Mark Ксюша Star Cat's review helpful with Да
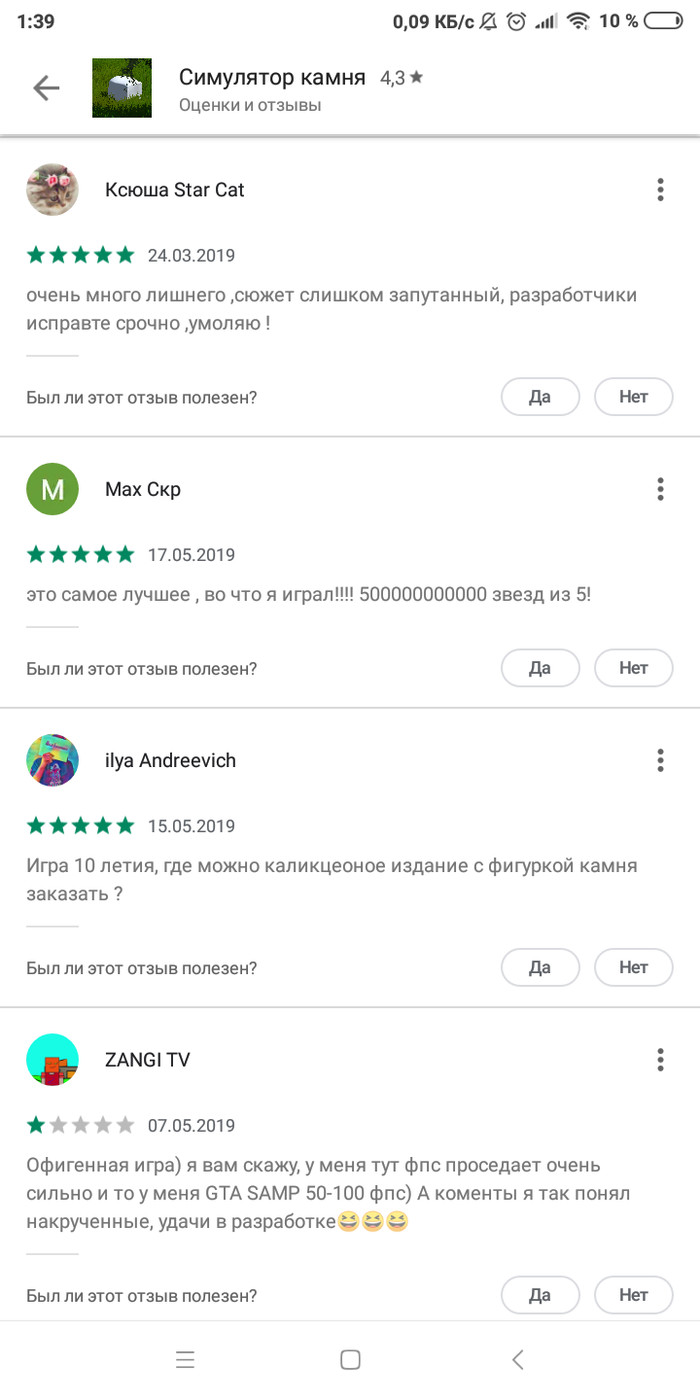Image resolution: width=700 pixels, height=1400 pixels. point(540,396)
